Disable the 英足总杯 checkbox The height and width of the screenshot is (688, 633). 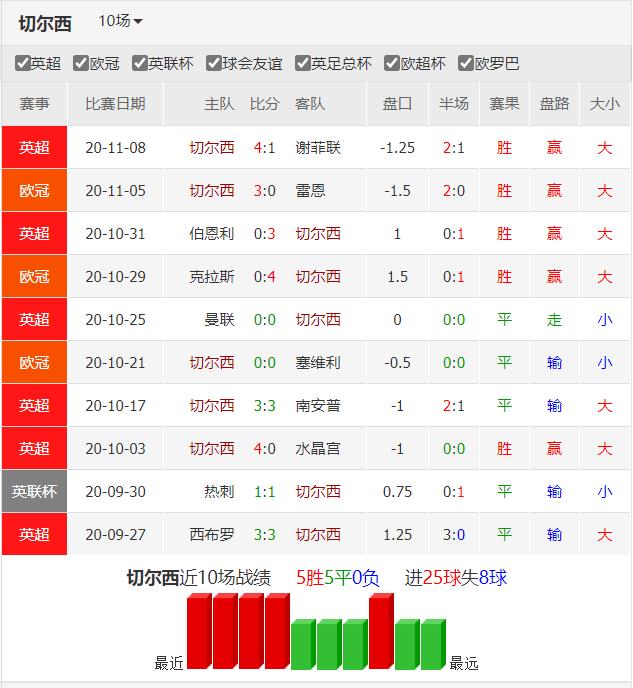303,64
